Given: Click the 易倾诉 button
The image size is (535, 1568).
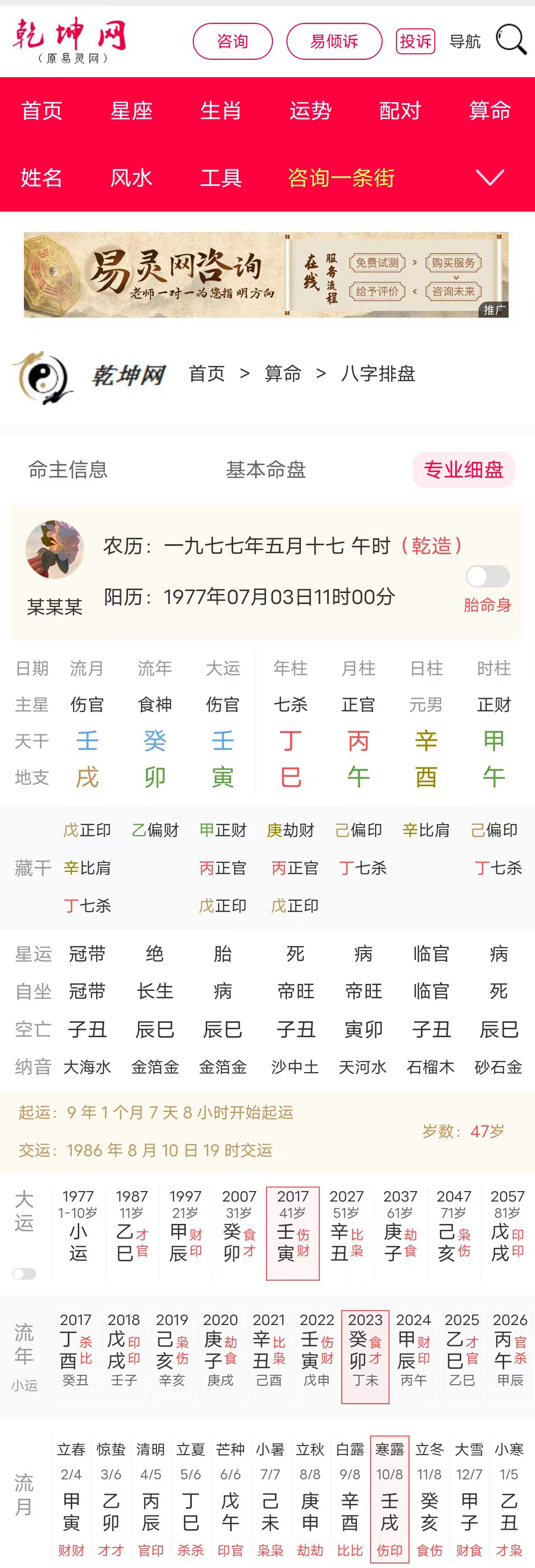Looking at the screenshot, I should (334, 41).
